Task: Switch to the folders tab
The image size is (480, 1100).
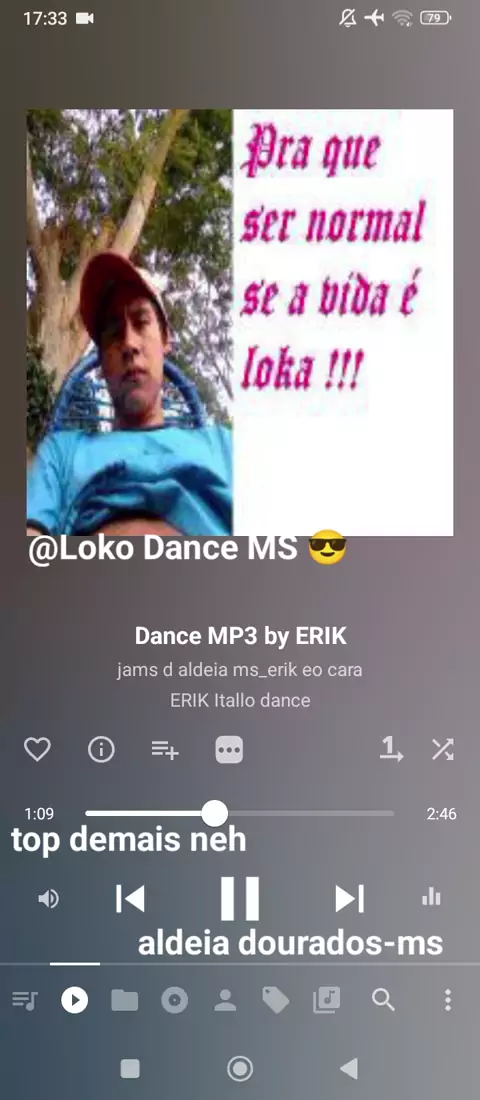Action: point(124,1000)
